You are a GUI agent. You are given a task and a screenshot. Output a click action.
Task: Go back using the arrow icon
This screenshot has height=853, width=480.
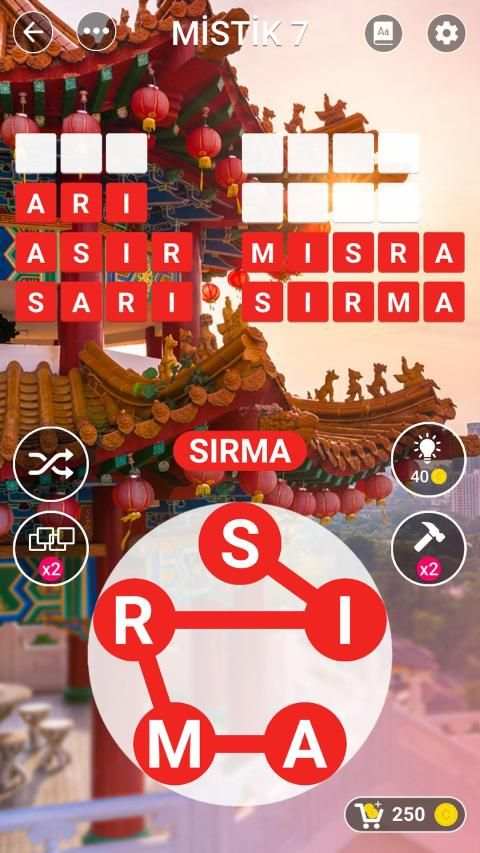pos(33,33)
